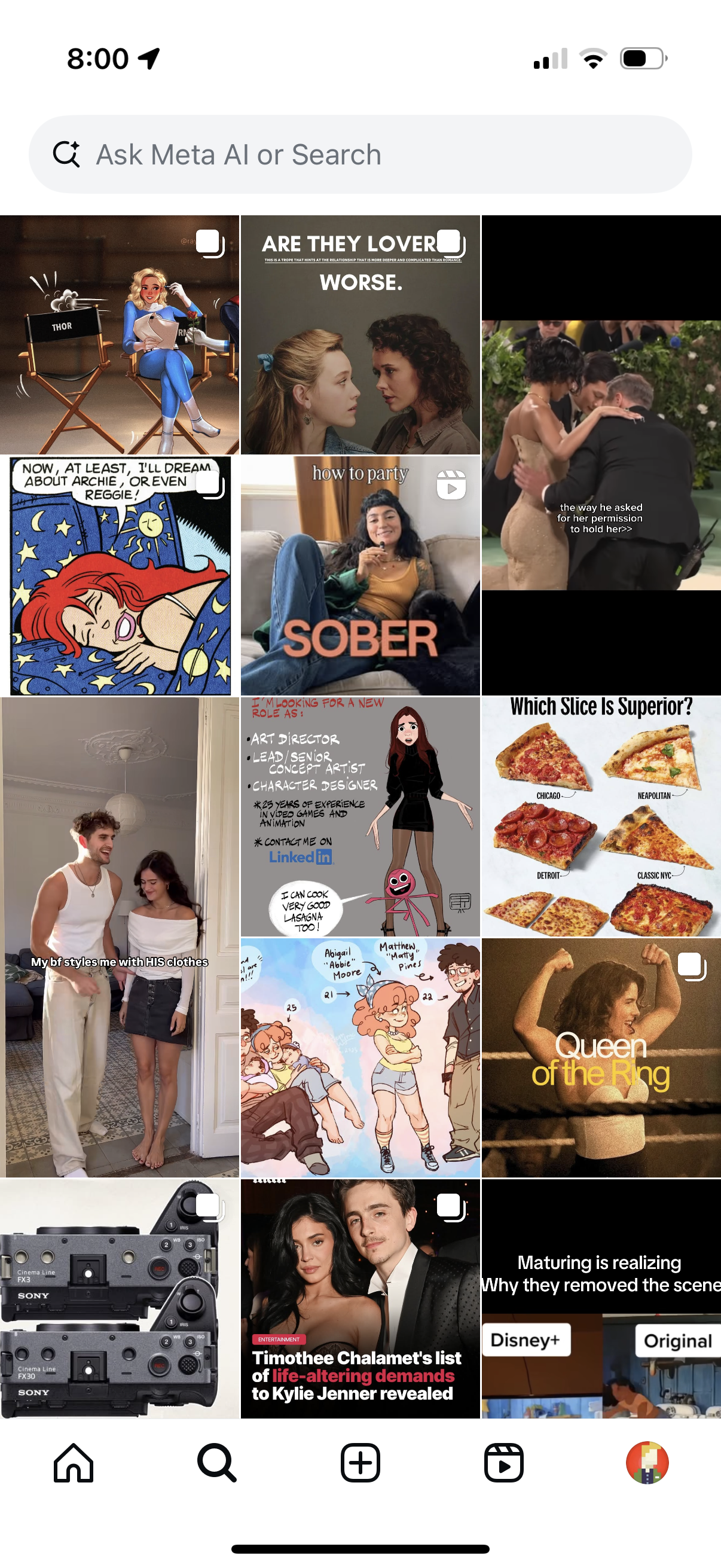Create a new post with plus button

[x=360, y=1463]
